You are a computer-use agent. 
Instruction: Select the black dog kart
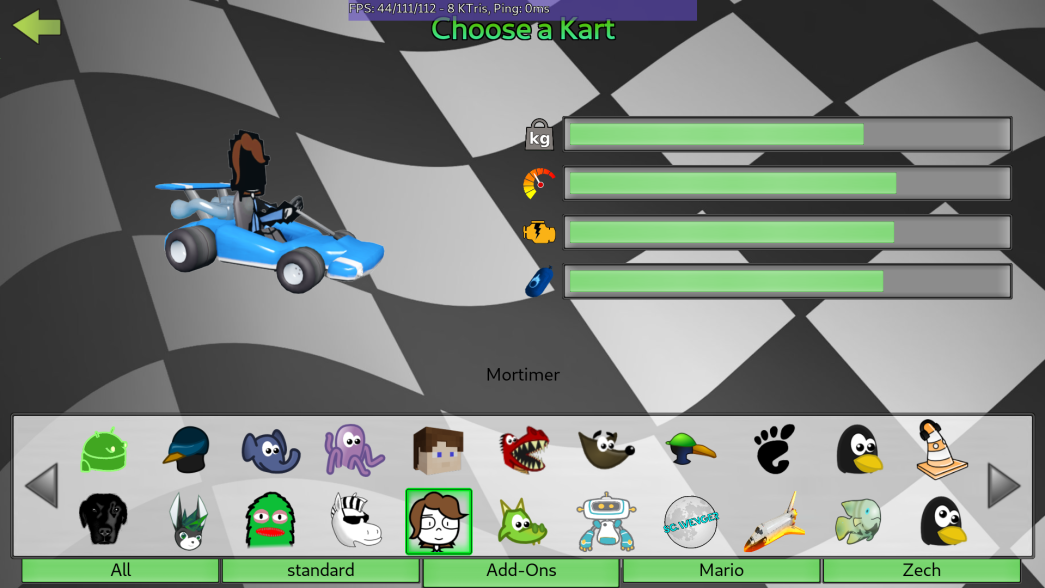tap(104, 522)
